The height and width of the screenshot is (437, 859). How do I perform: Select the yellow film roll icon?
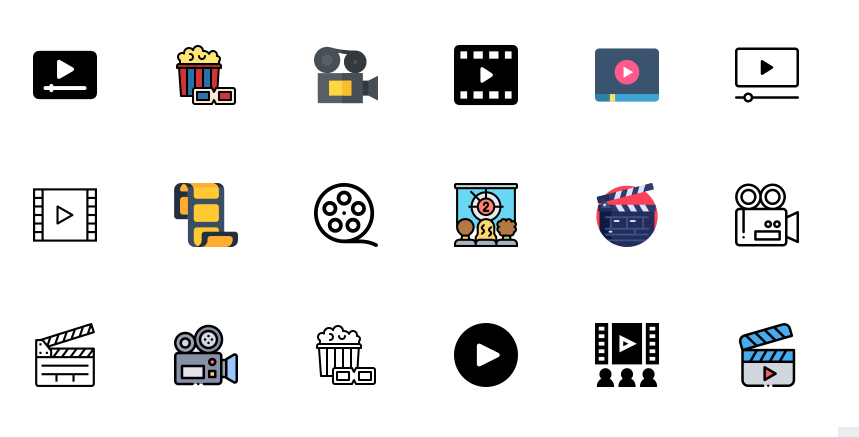coord(205,215)
